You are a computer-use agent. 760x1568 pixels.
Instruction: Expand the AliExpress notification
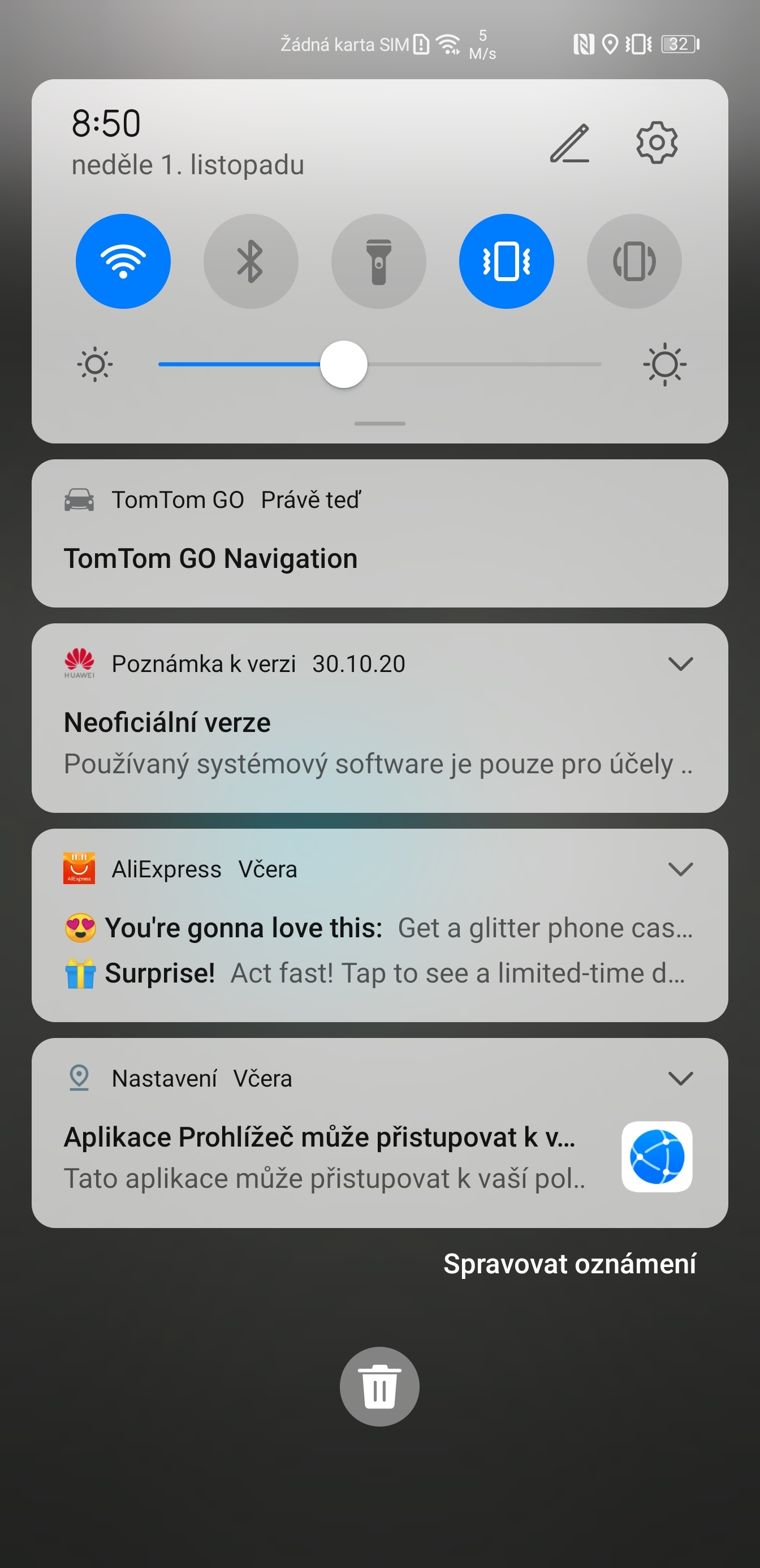pyautogui.click(x=680, y=869)
